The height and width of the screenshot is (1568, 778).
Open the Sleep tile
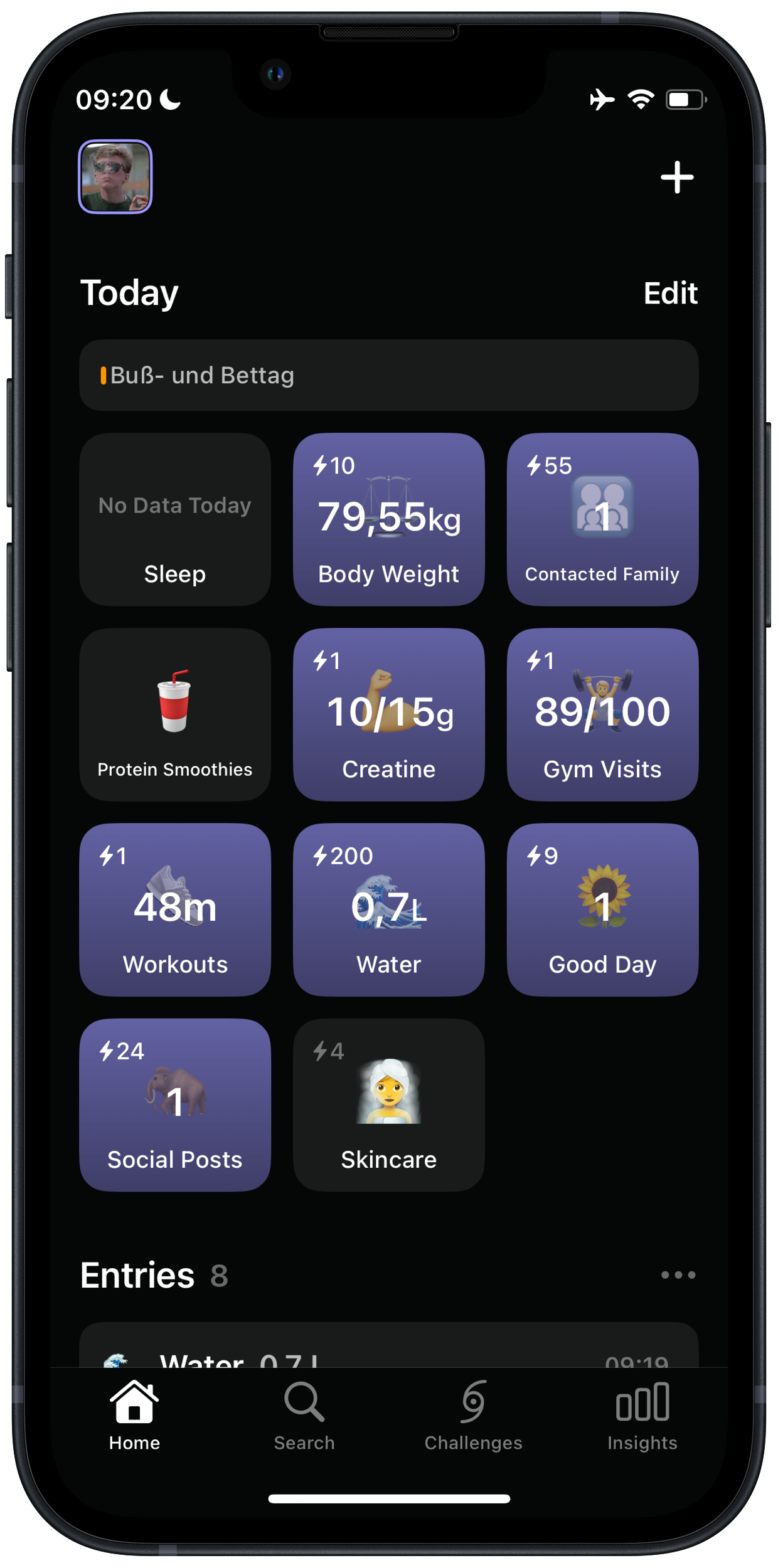point(175,519)
